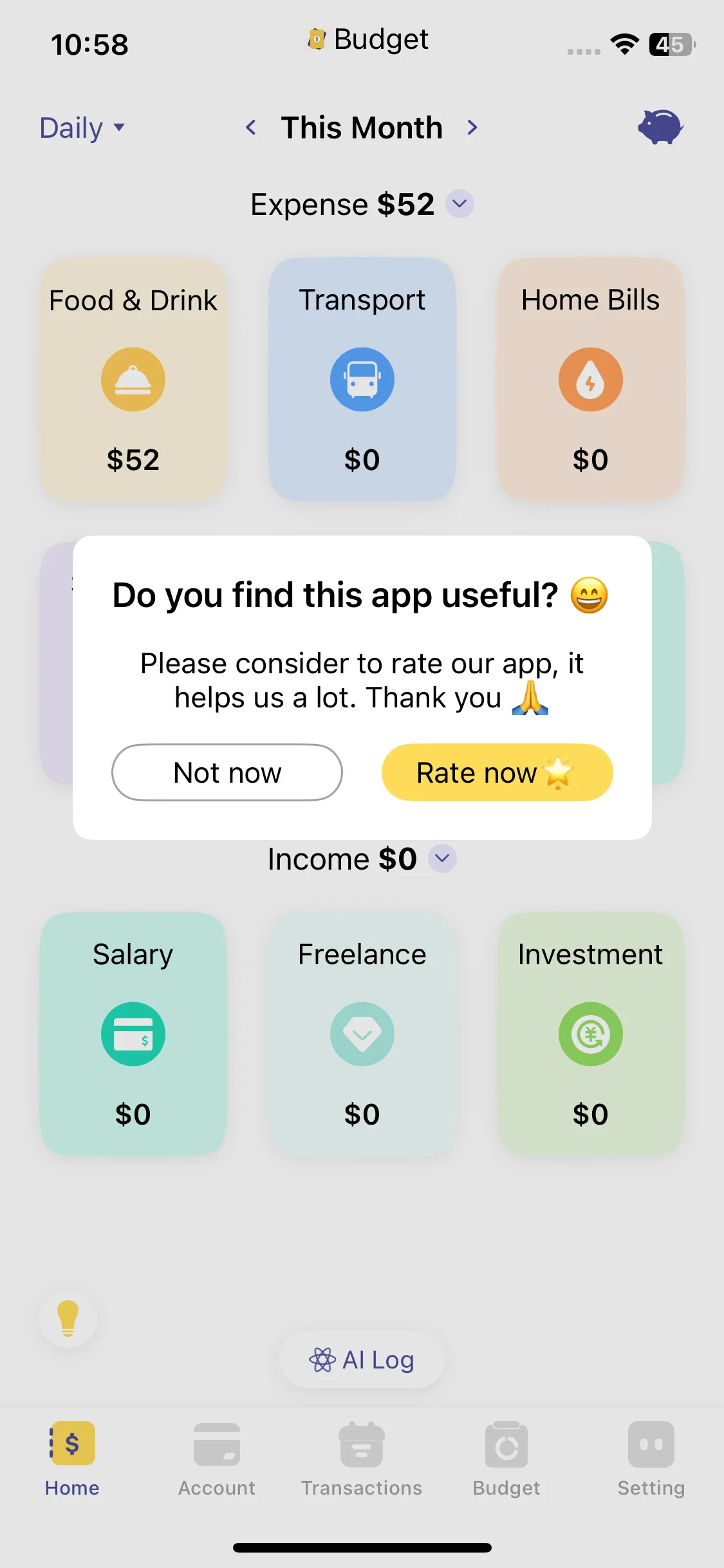The width and height of the screenshot is (724, 1568).
Task: Go to the next month
Action: pos(472,127)
